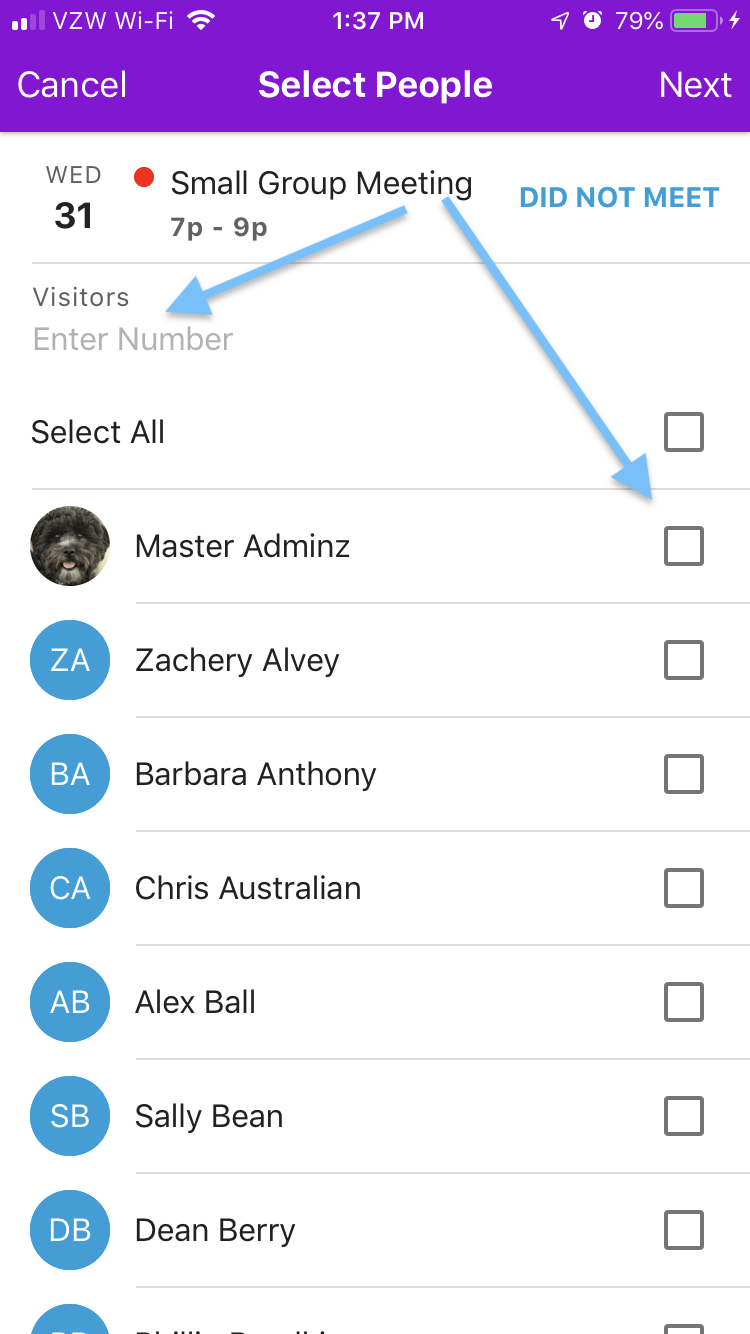Tap the Master Adminz profile photo
Viewport: 750px width, 1334px height.
[69, 546]
